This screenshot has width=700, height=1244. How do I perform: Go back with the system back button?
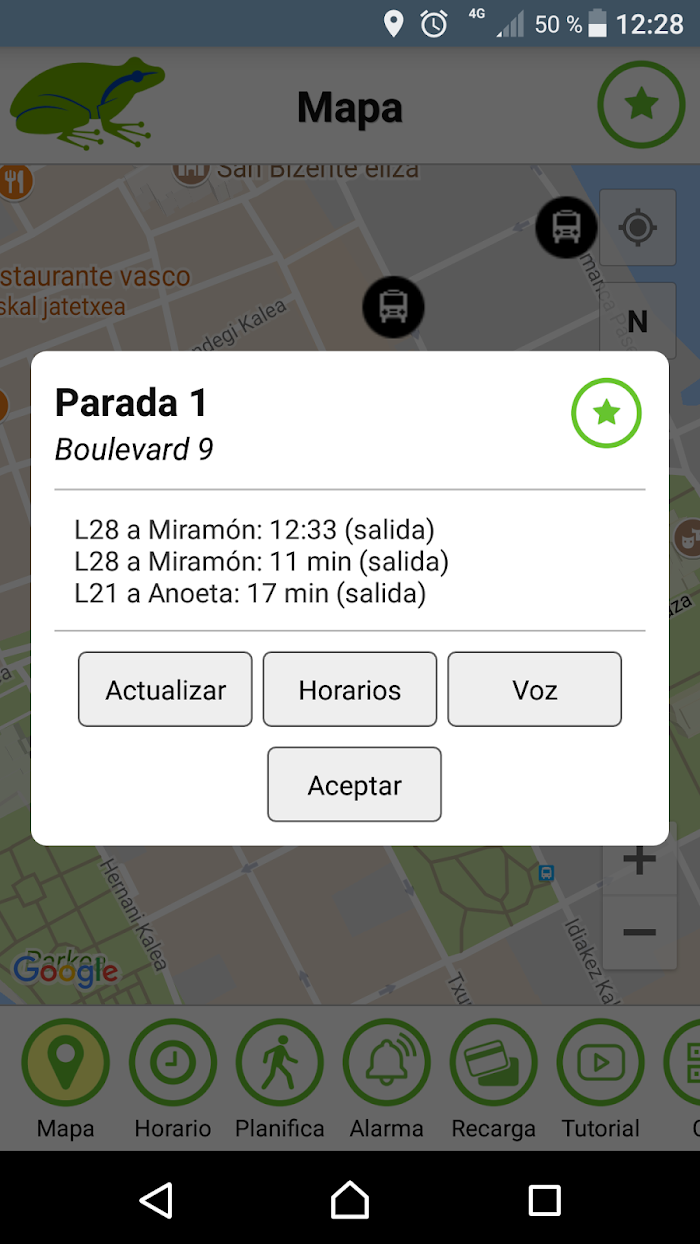pyautogui.click(x=156, y=1200)
